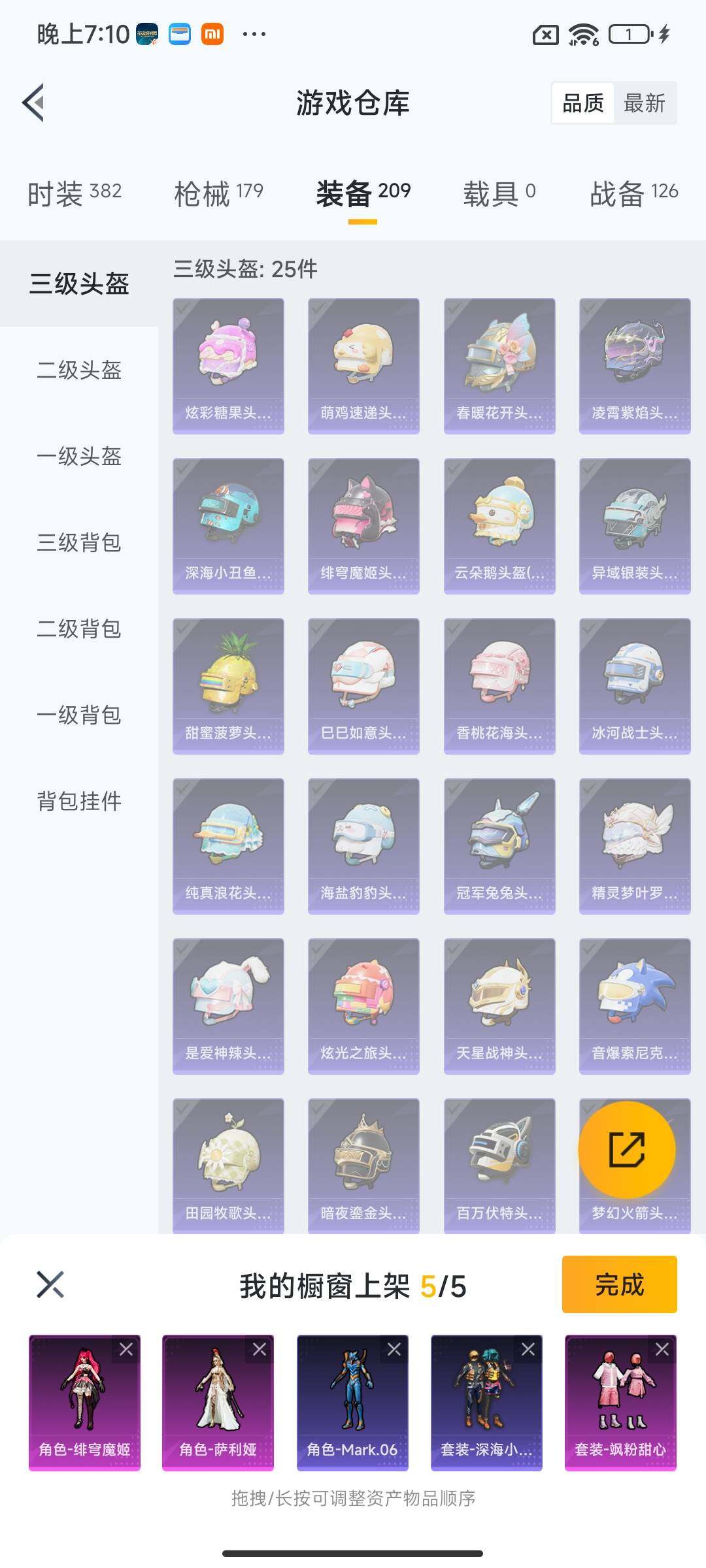The height and width of the screenshot is (1568, 706).
Task: Go back from 游戏仓库 page
Action: [34, 103]
